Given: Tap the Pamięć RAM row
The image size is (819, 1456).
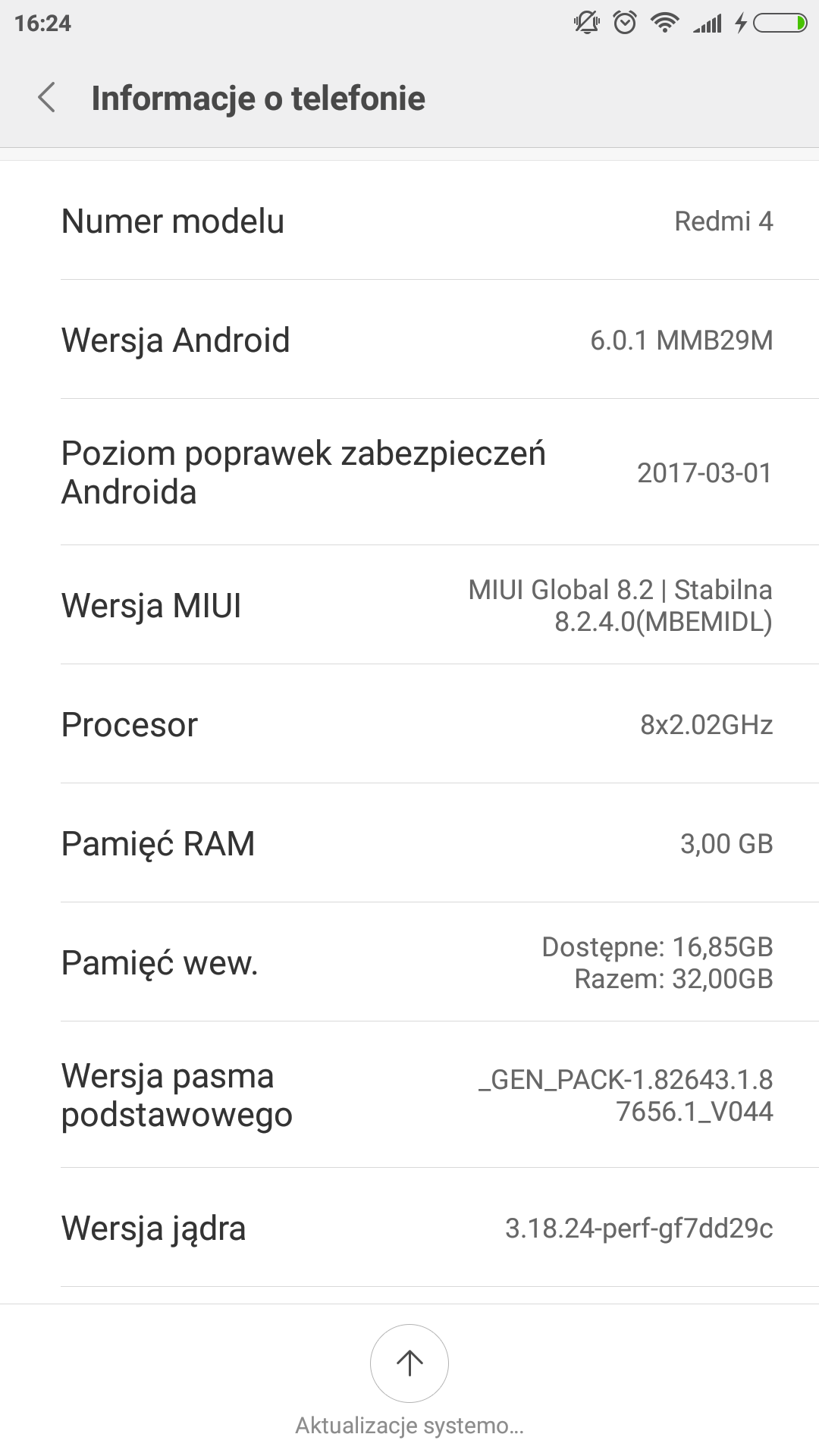Looking at the screenshot, I should [x=409, y=843].
